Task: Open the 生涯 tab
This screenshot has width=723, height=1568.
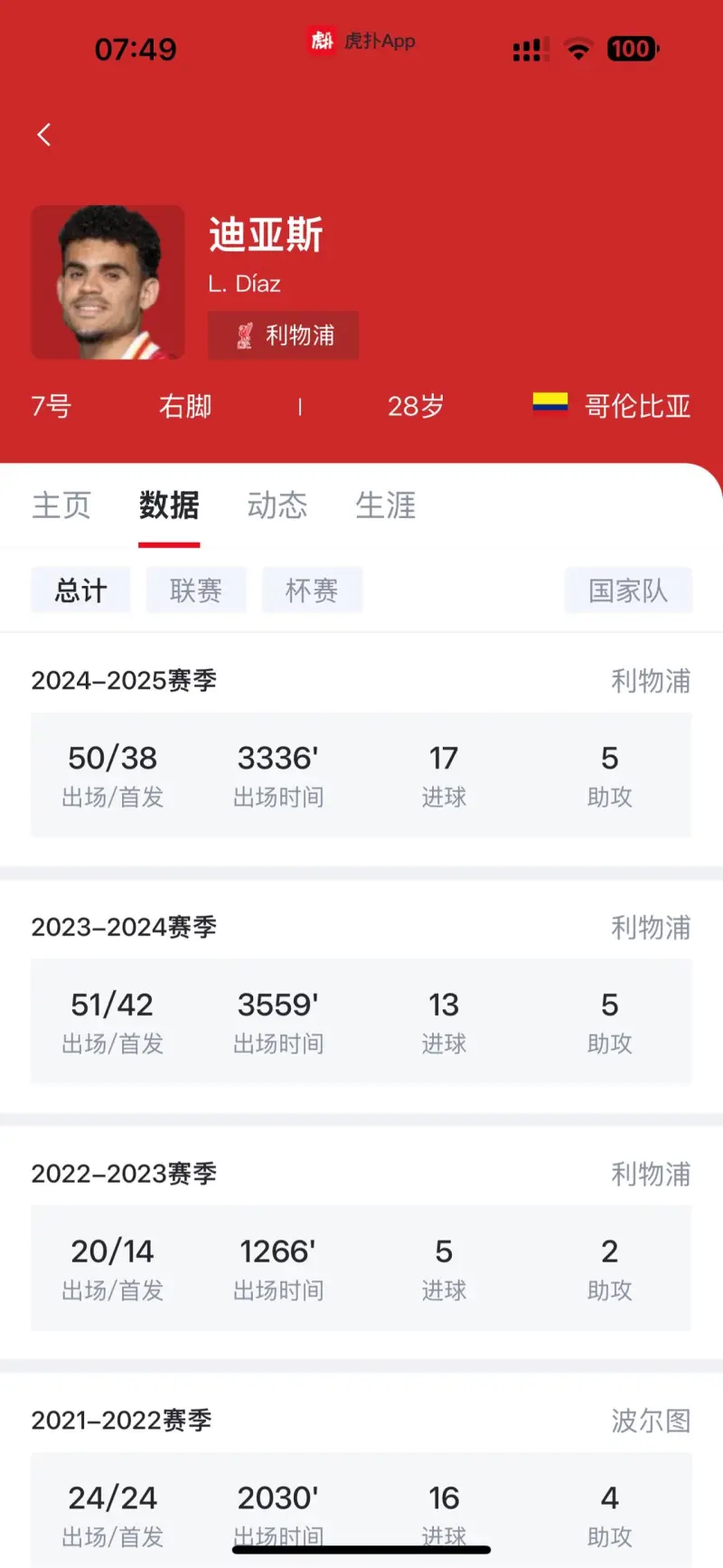Action: (386, 505)
